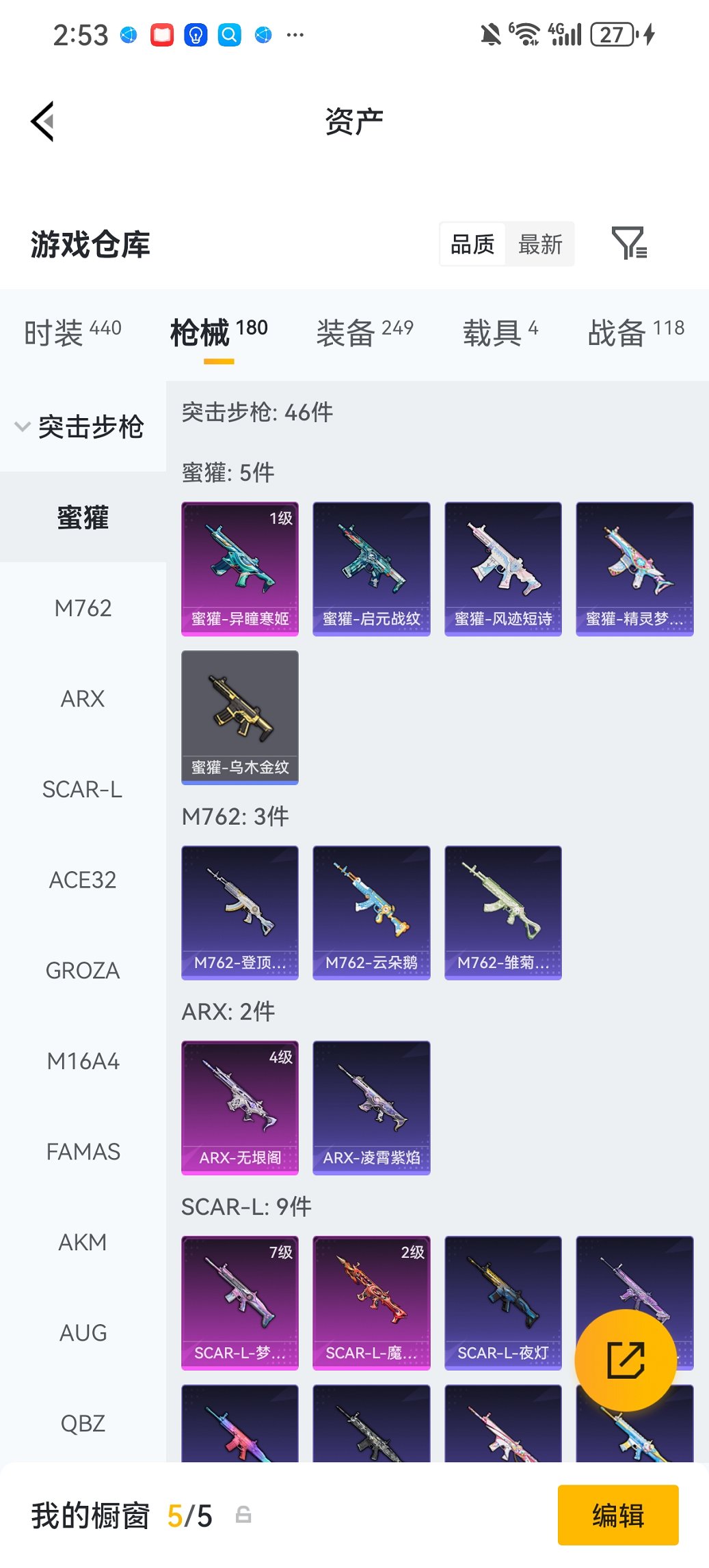
Task: Open the 载具 tab
Action: tap(500, 333)
